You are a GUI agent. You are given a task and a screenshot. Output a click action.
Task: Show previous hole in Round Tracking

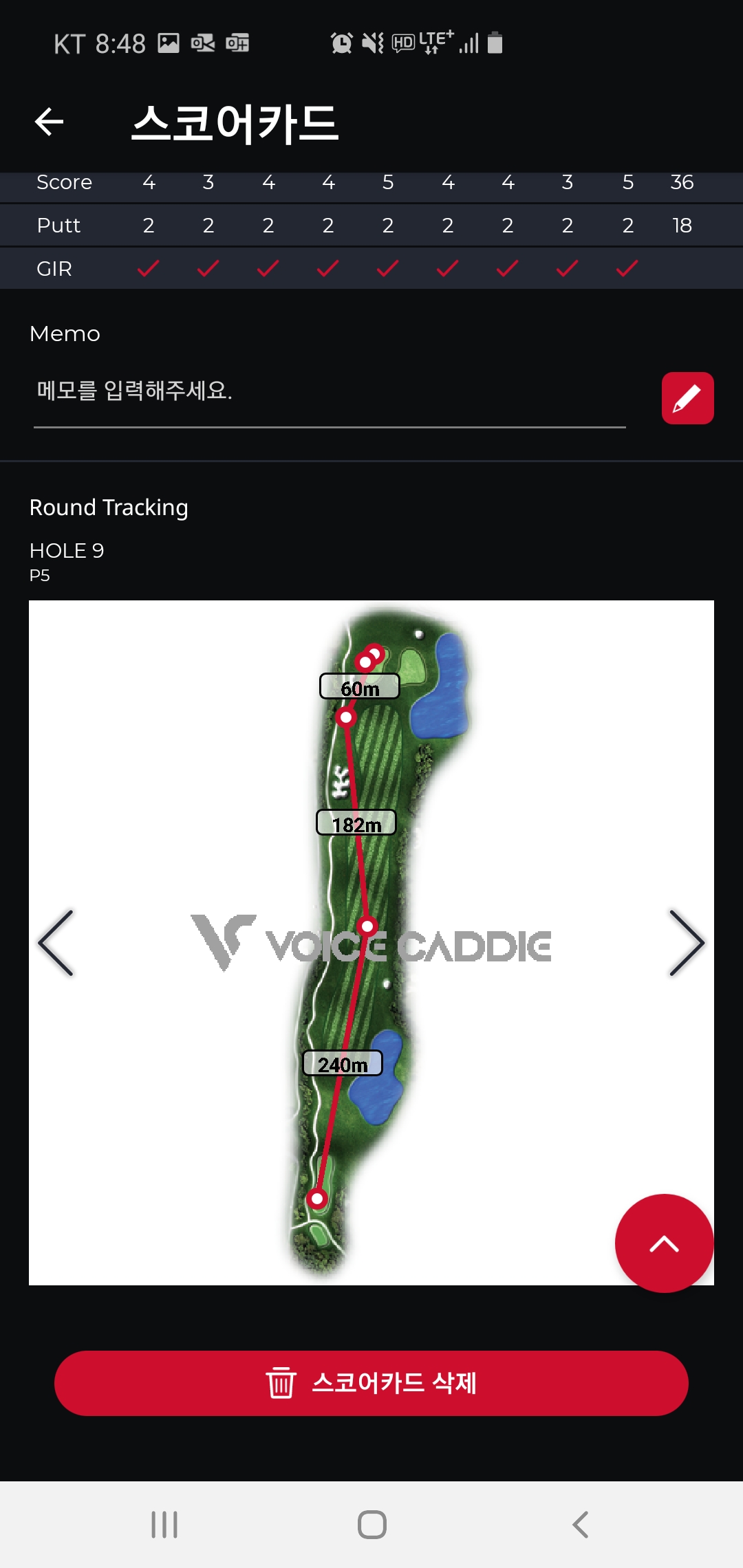pyautogui.click(x=56, y=943)
